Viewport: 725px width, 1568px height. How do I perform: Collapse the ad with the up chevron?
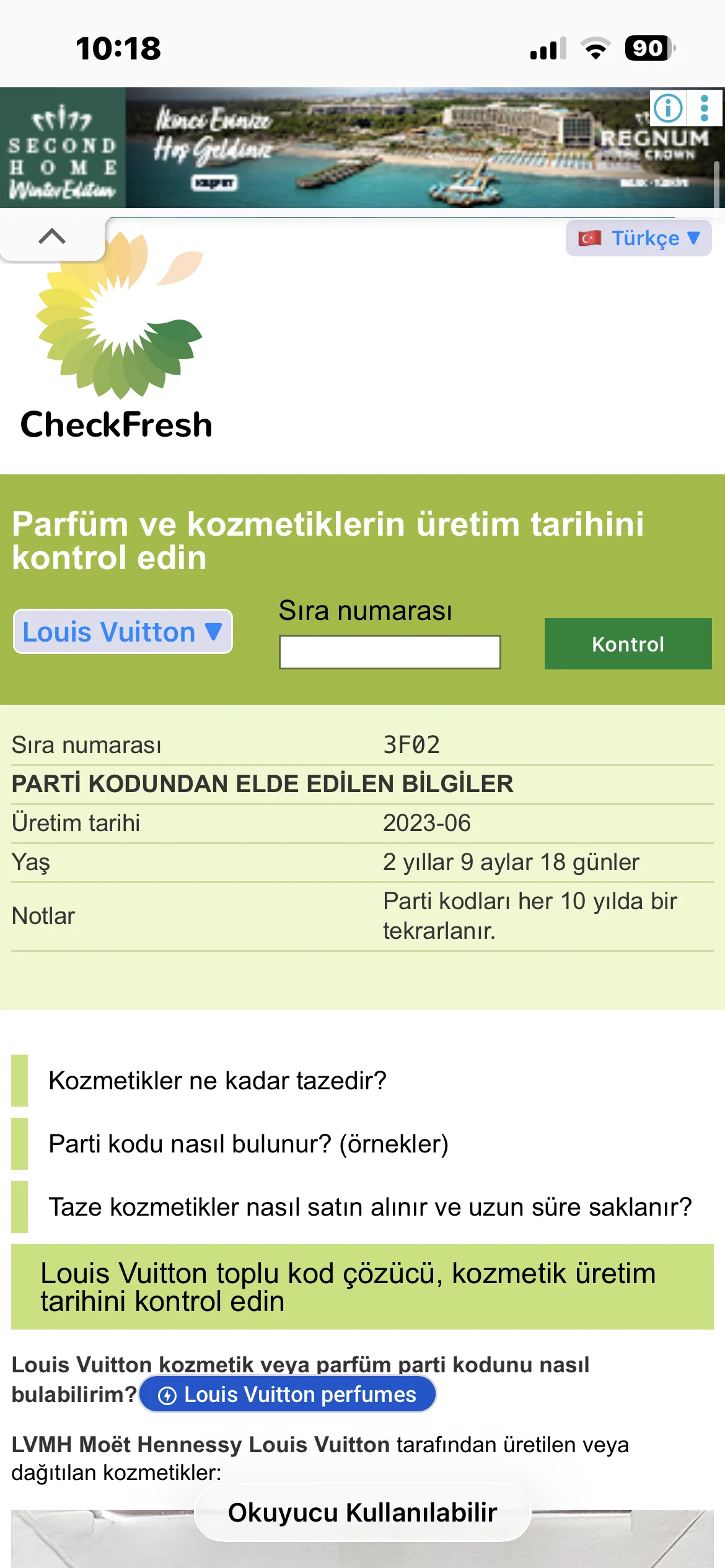click(52, 237)
